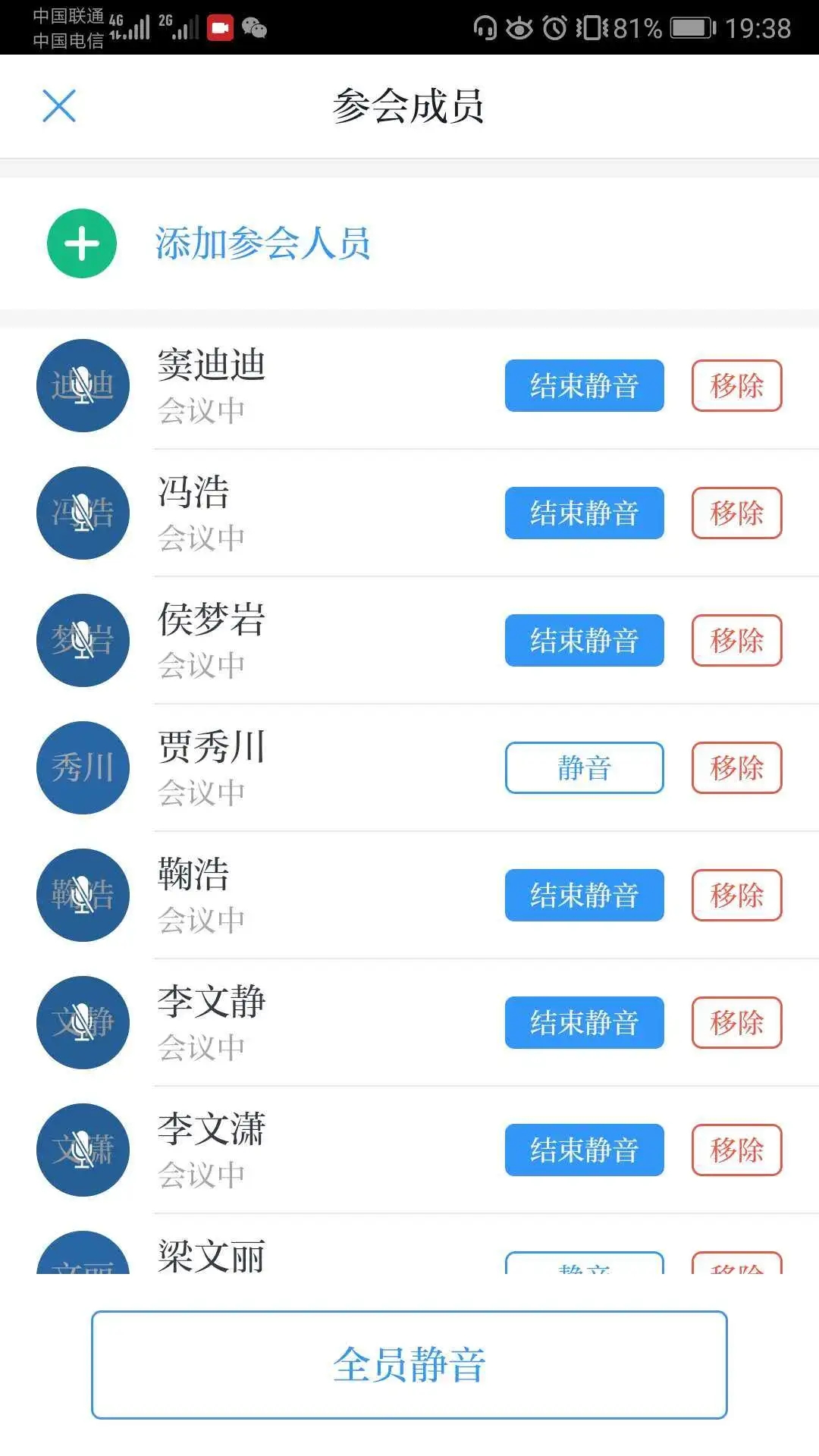This screenshot has width=819, height=1456.
Task: Remove 李文潇 from the meeting
Action: point(736,1150)
